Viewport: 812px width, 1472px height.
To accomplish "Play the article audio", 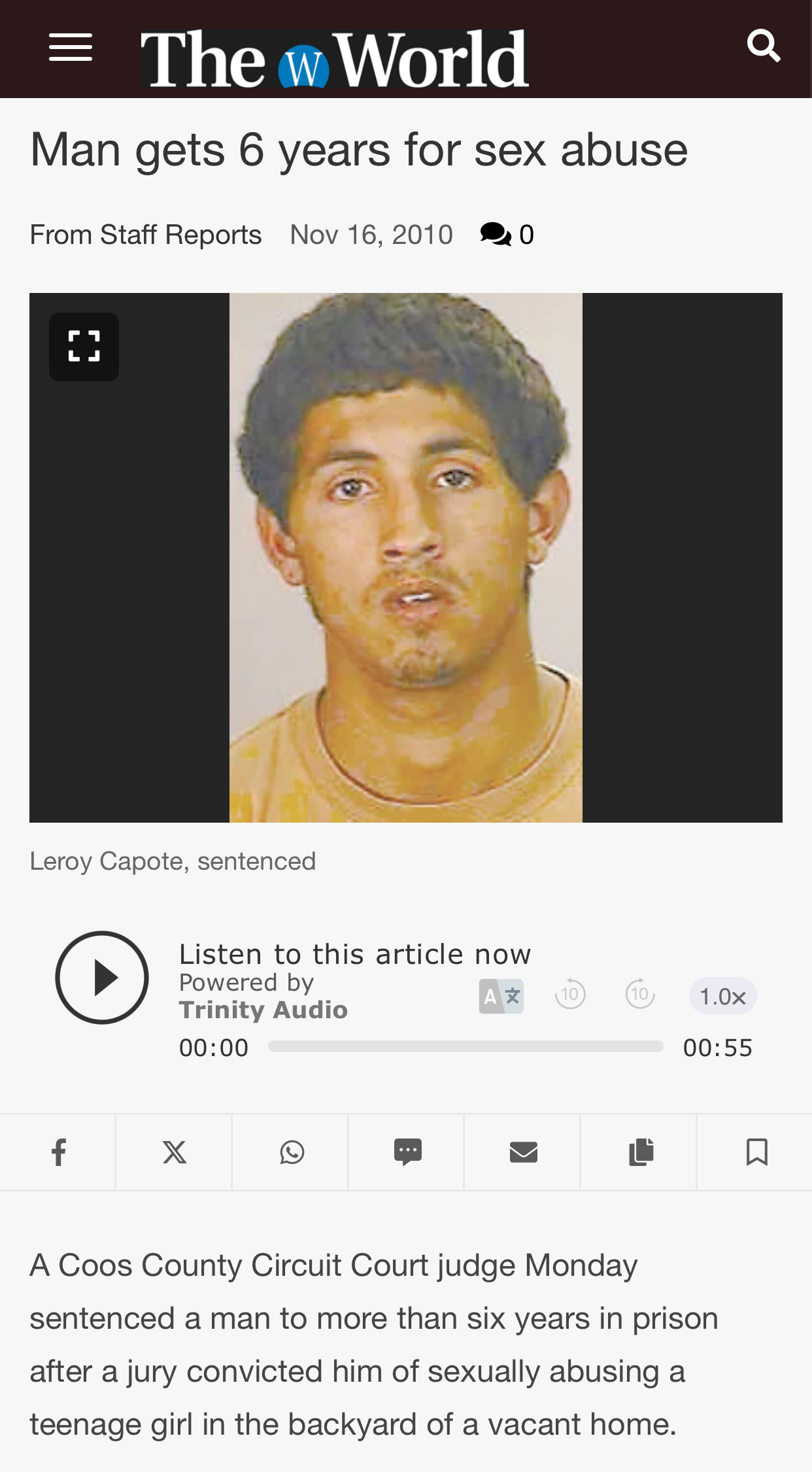I will pos(102,978).
